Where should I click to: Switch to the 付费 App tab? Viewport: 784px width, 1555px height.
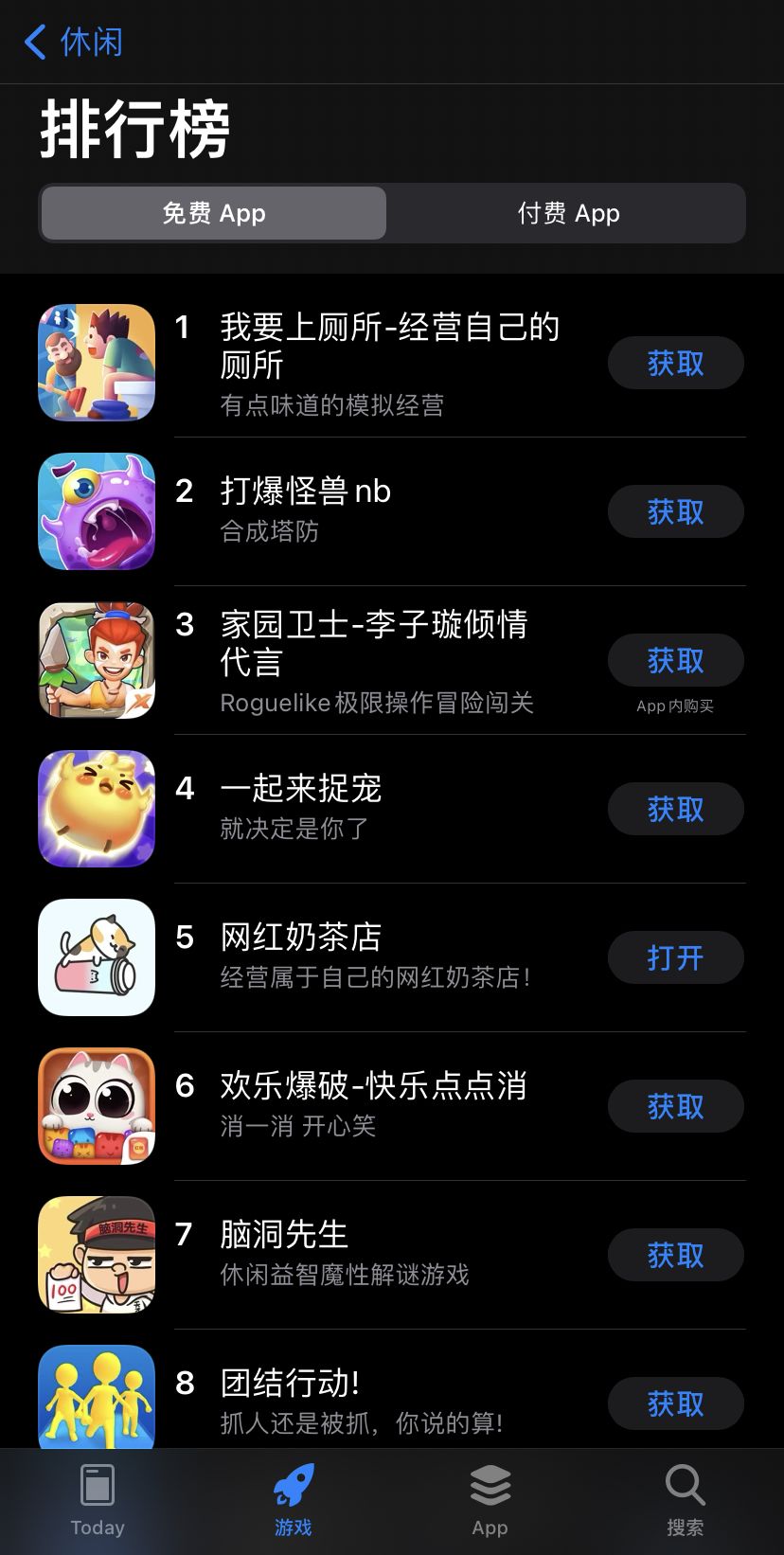pos(567,213)
